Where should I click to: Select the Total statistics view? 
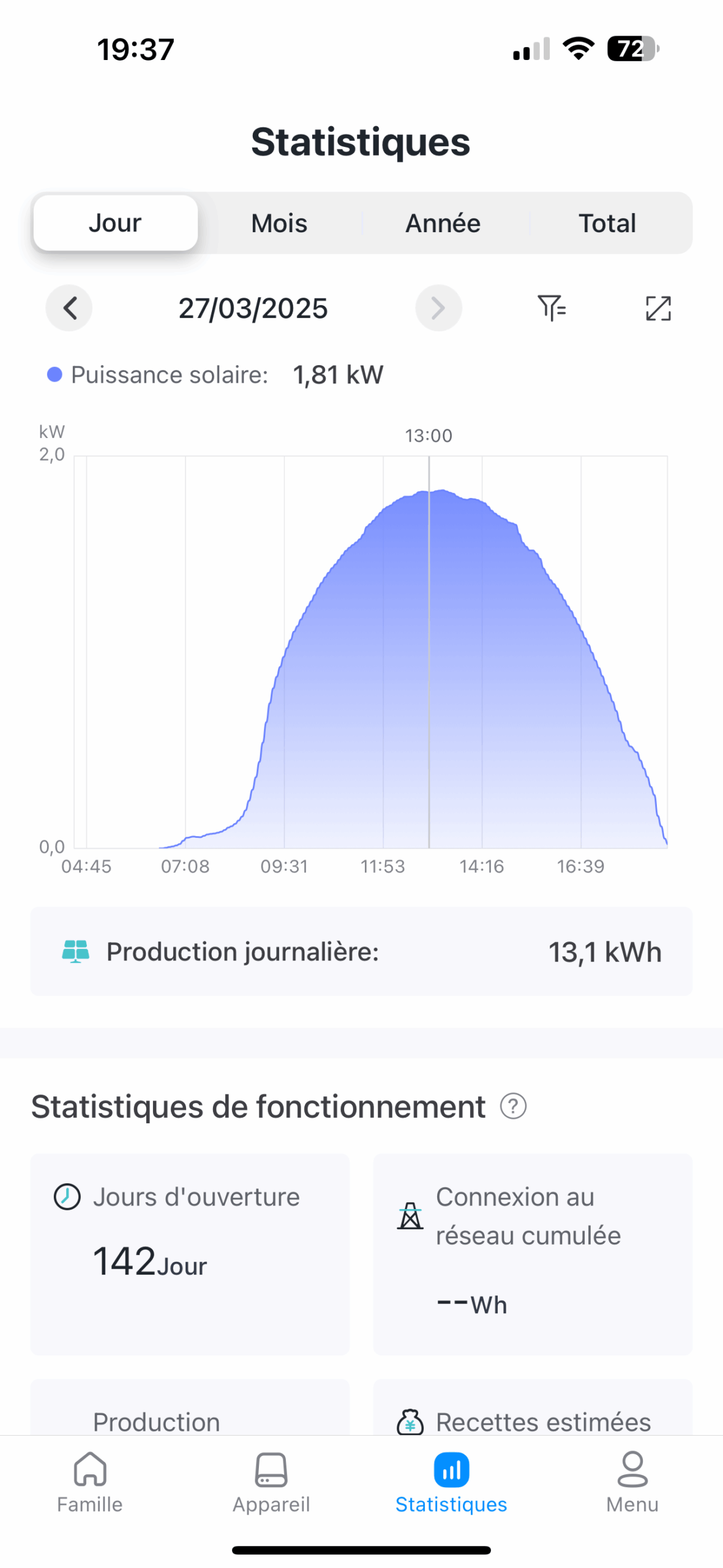click(x=607, y=224)
